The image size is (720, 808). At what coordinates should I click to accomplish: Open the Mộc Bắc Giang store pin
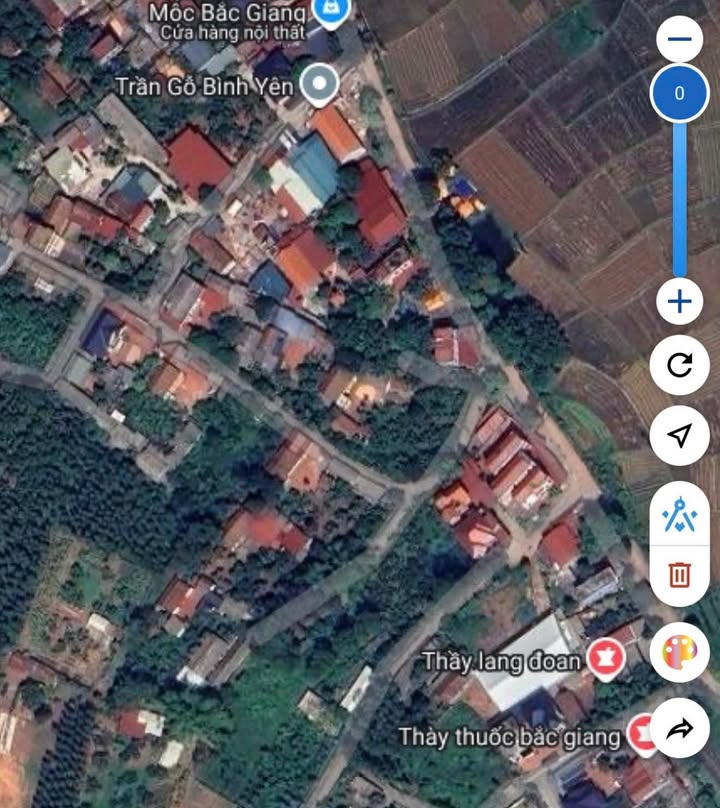328,12
